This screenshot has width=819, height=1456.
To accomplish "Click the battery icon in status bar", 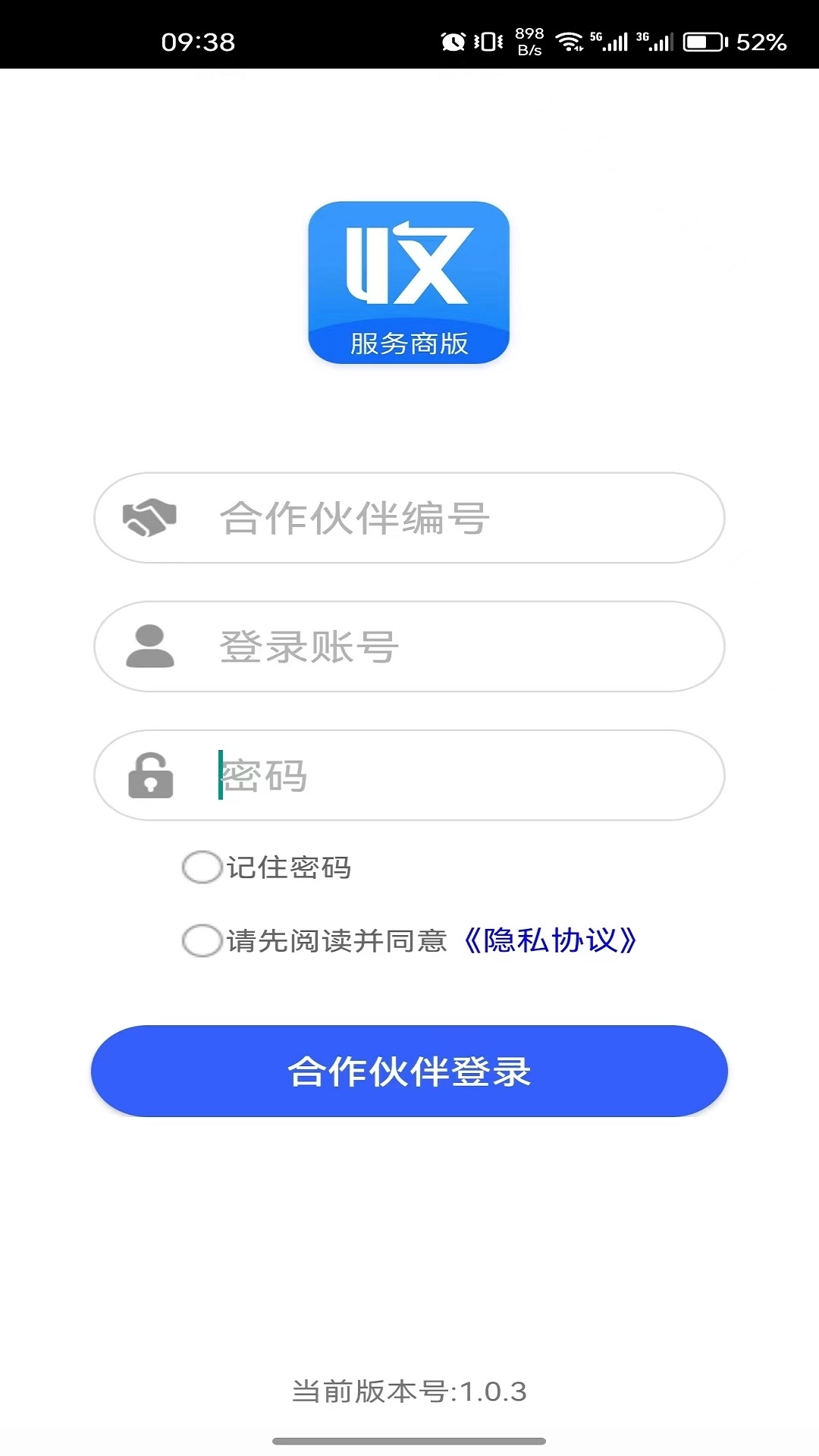I will [x=704, y=41].
